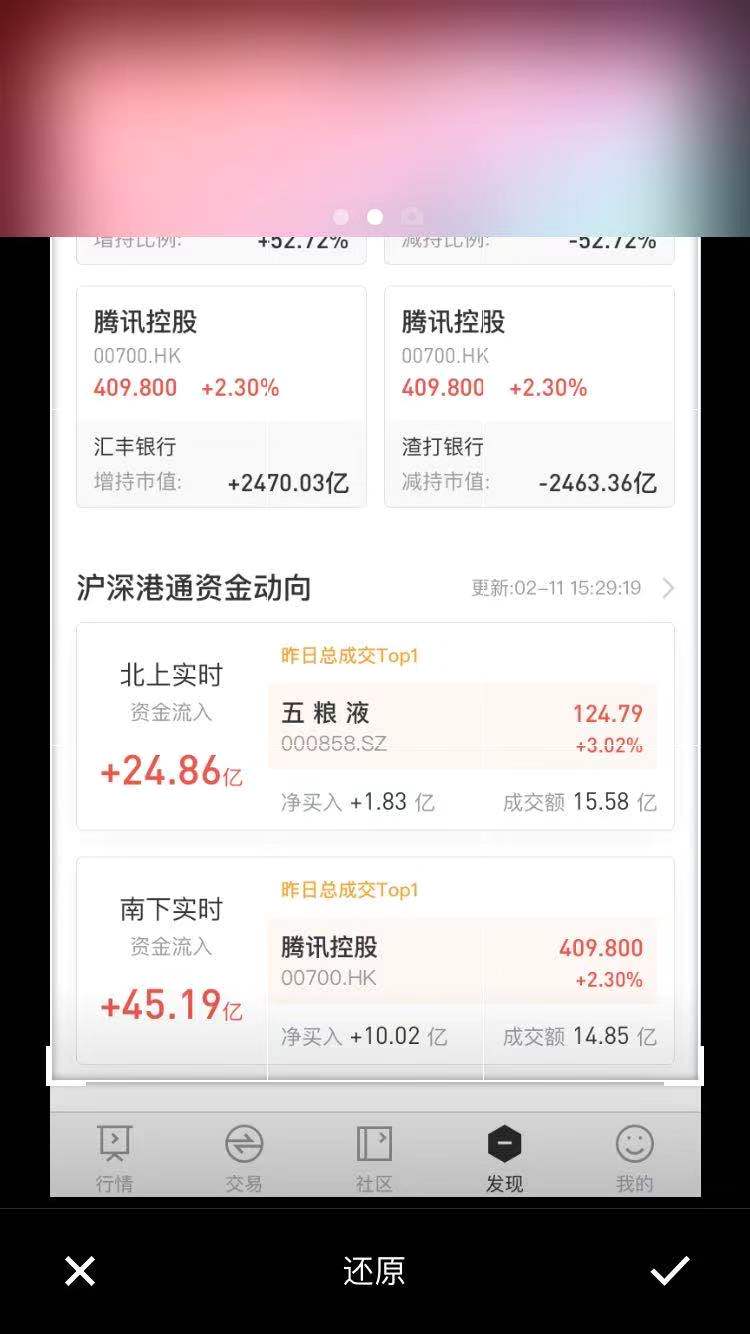Viewport: 750px width, 1334px height.
Task: Confirm the crop with the checkmark
Action: click(x=669, y=1271)
